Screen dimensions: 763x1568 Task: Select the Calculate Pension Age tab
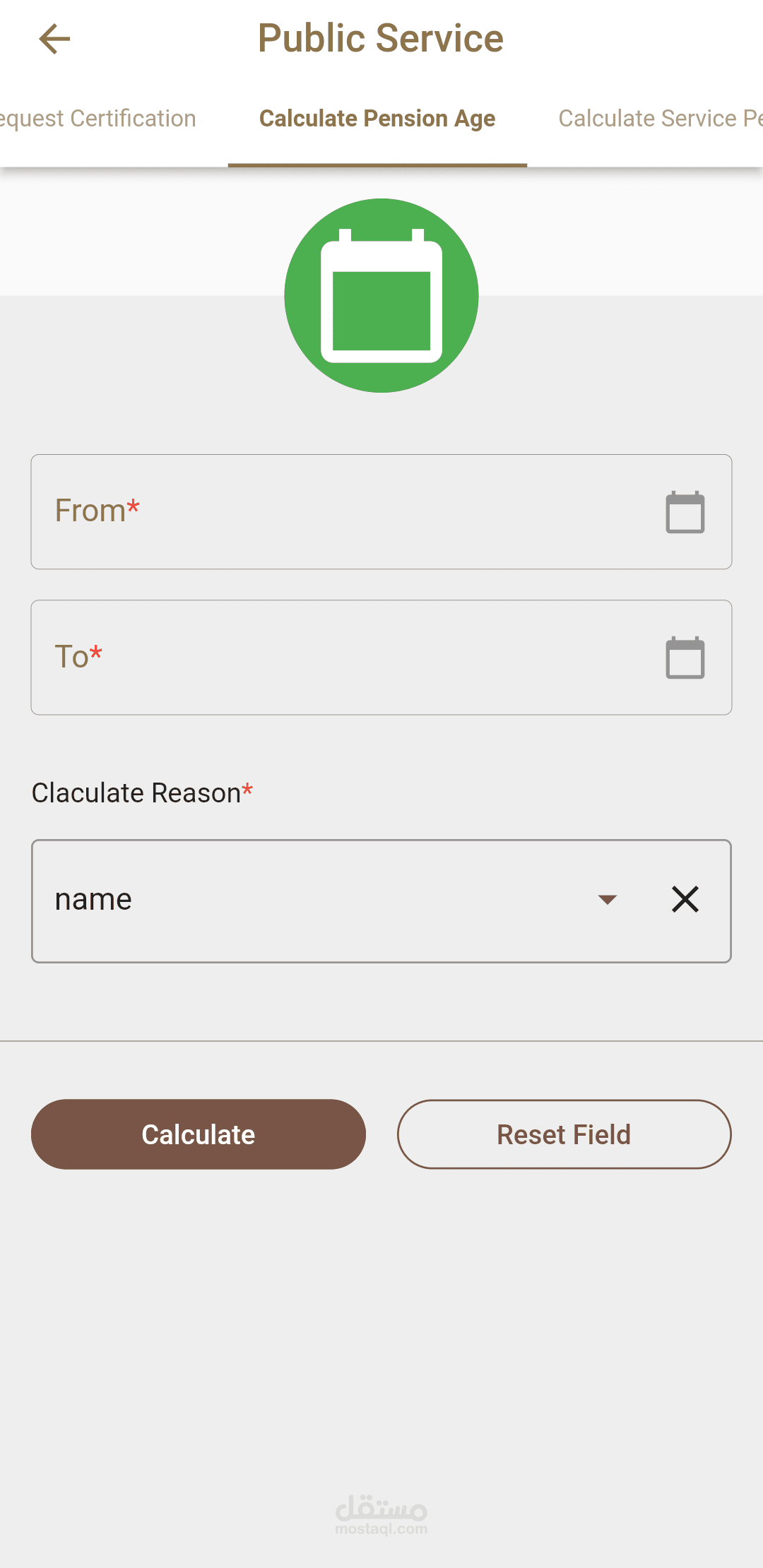pos(377,119)
